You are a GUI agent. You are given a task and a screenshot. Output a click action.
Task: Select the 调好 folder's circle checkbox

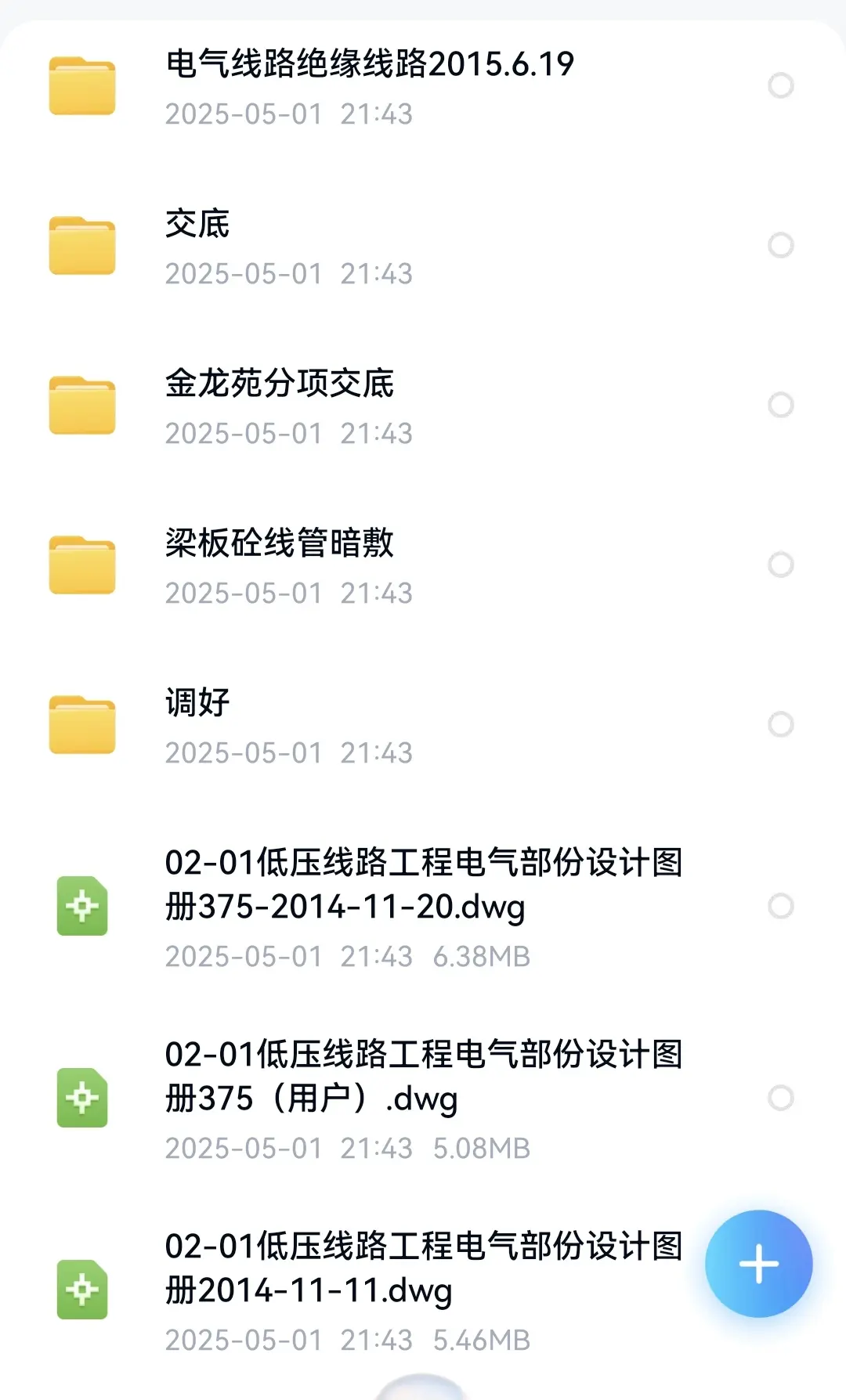[781, 724]
